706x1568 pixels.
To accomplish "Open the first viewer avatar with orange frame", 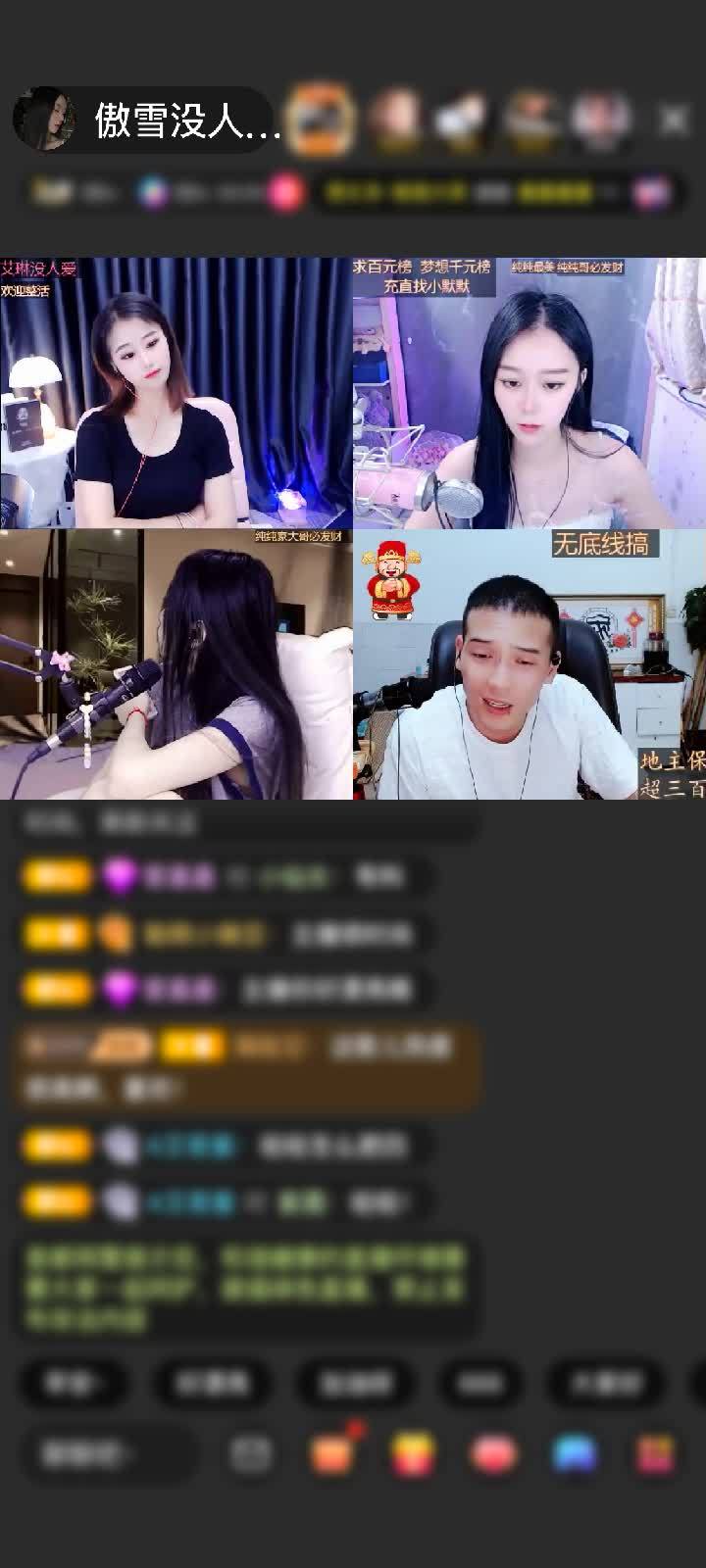I will (322, 120).
